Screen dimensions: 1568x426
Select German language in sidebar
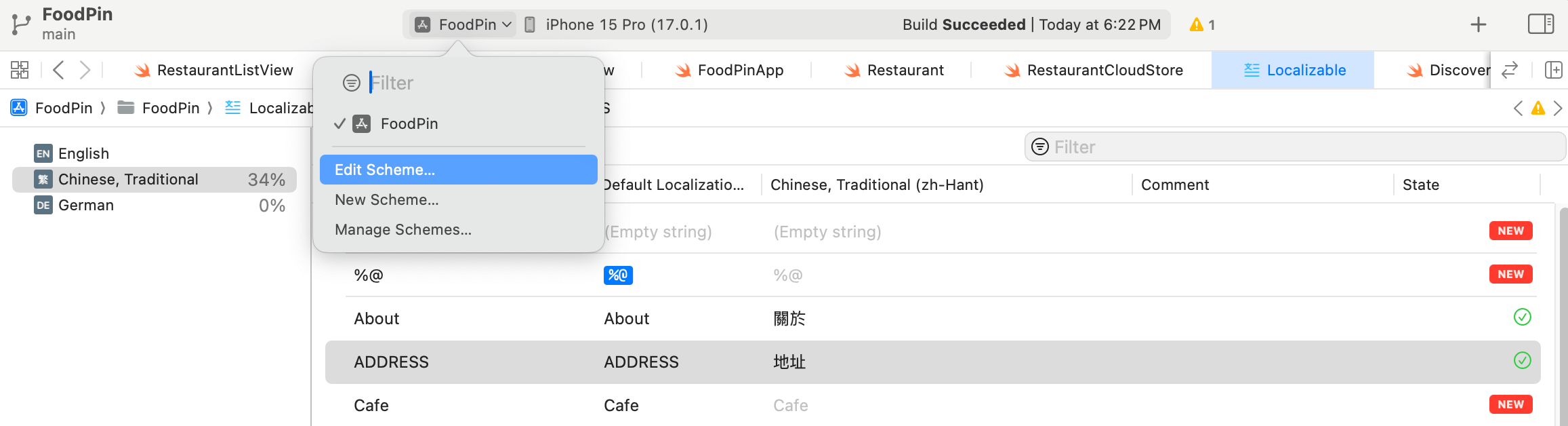tap(86, 205)
